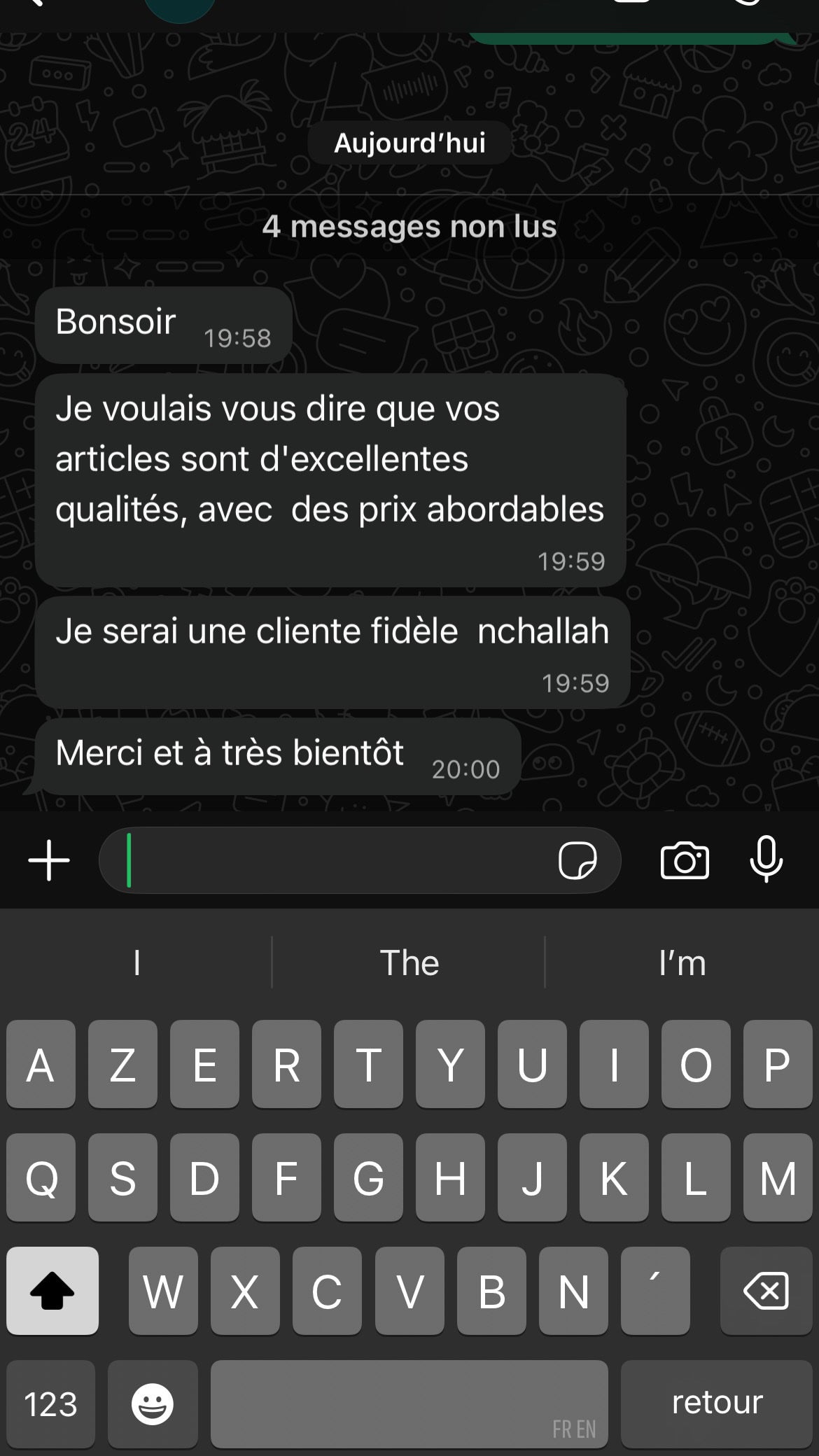819x1456 pixels.
Task: Open the emoji keyboard
Action: click(152, 1403)
